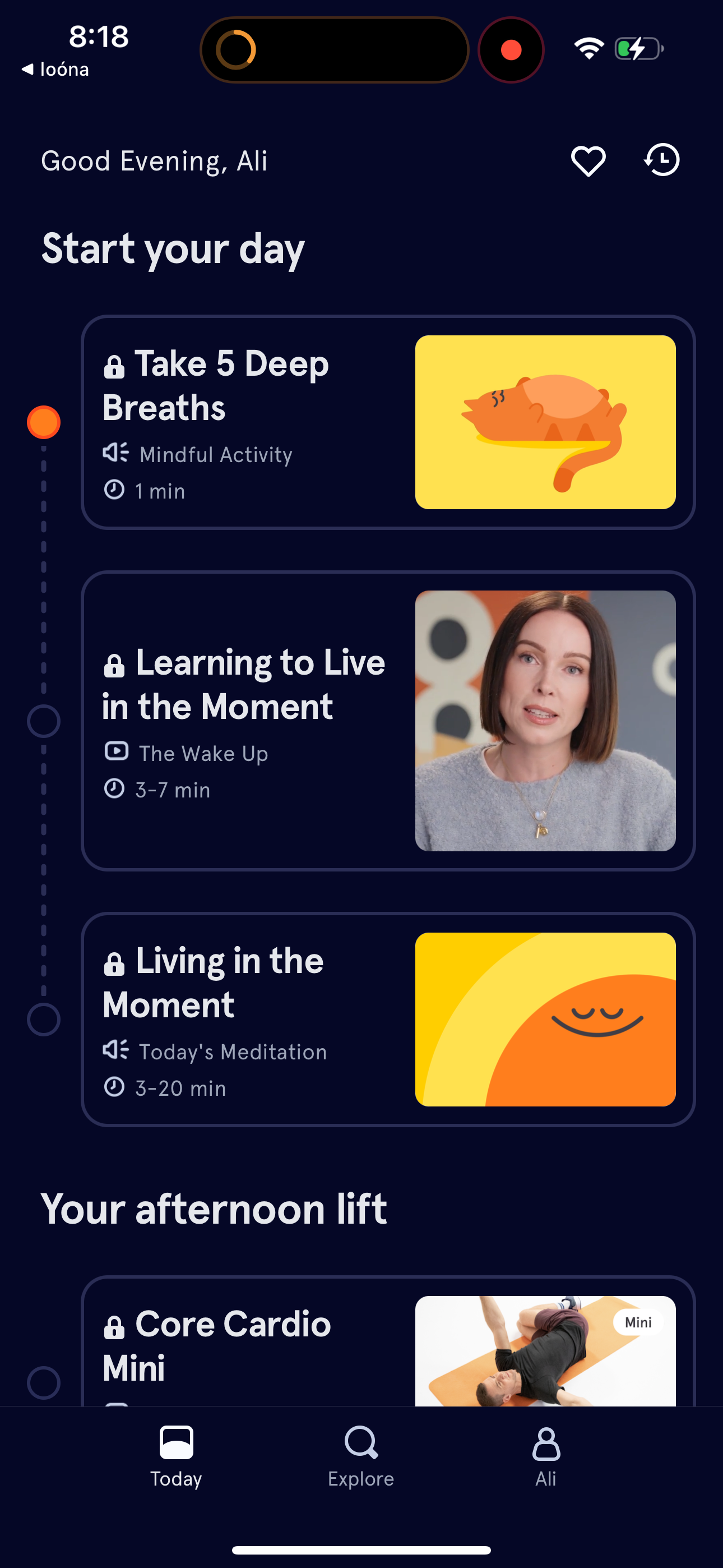This screenshot has height=1568, width=723.
Task: Tap the red screen recording stop control
Action: pyautogui.click(x=511, y=49)
